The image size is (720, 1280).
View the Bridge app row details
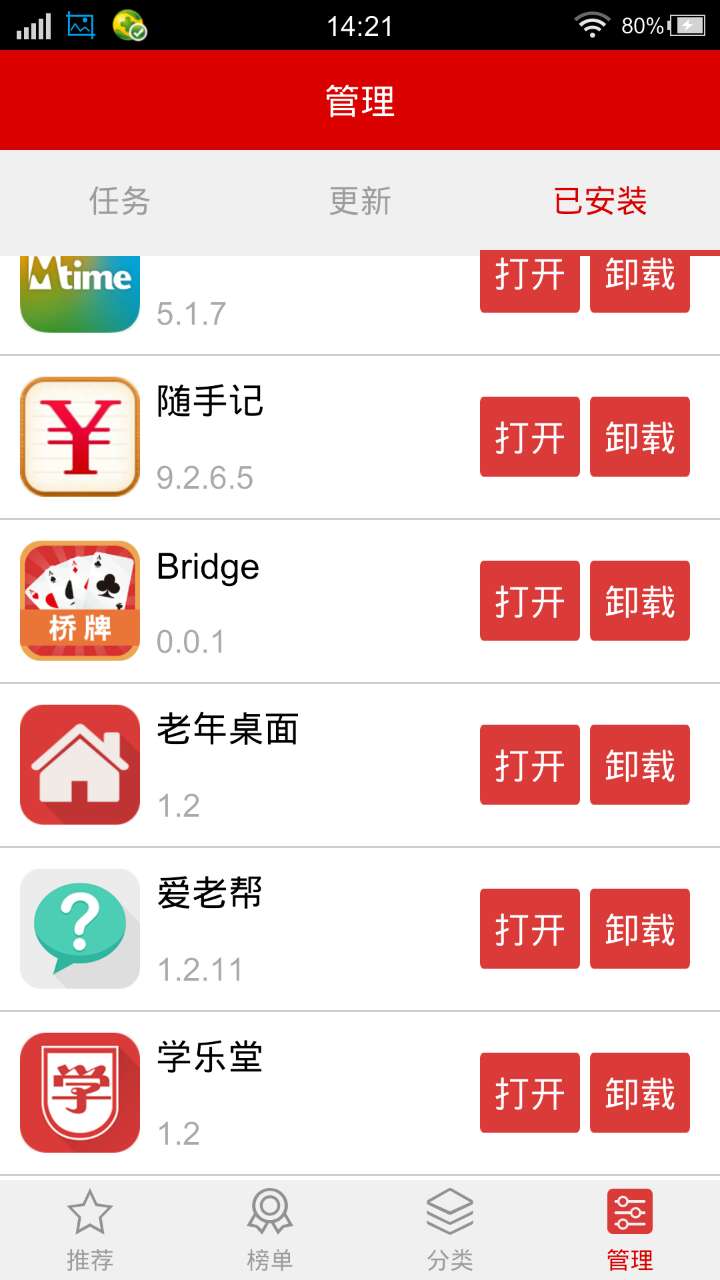[300, 601]
